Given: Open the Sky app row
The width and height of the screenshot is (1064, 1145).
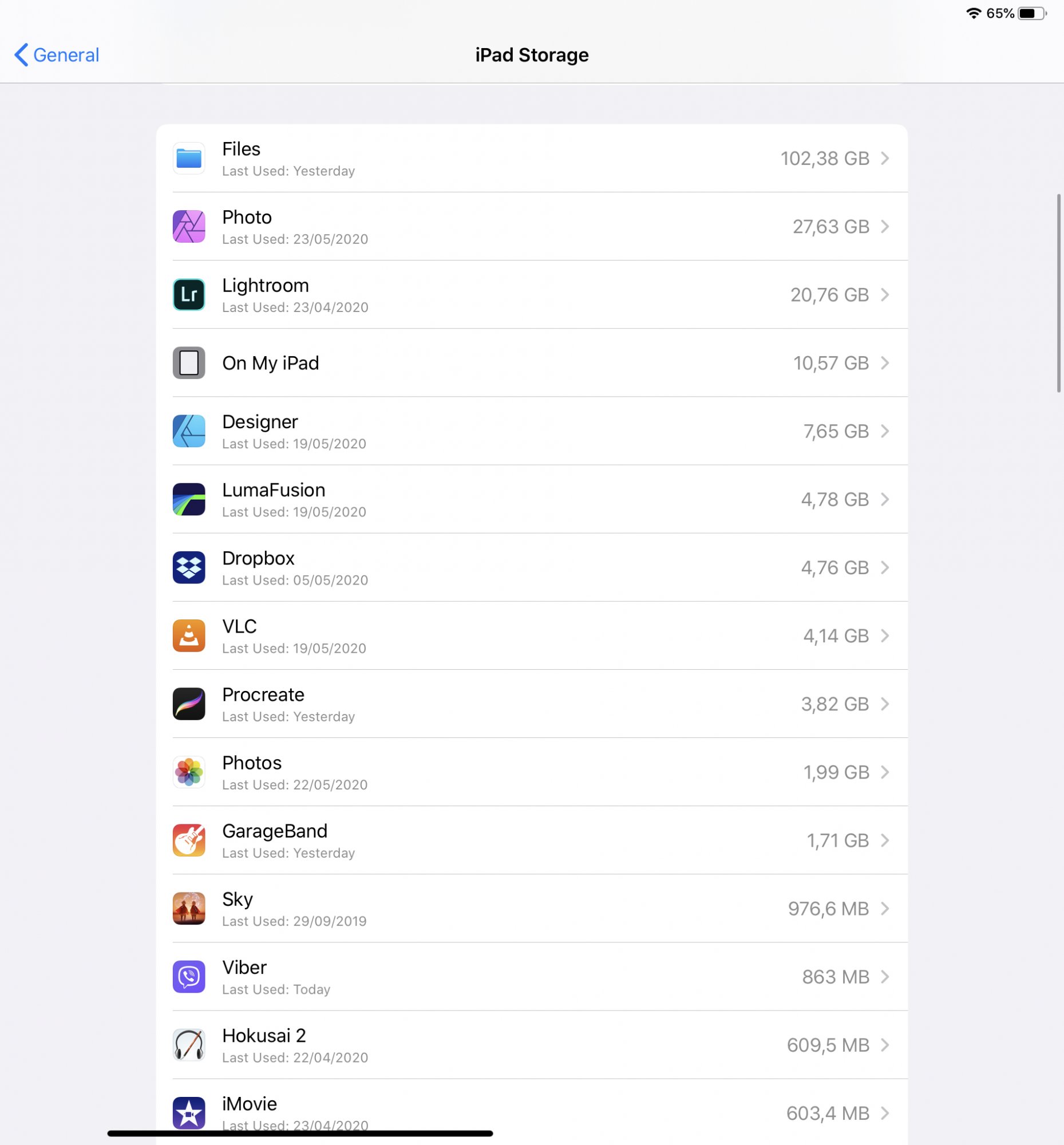Looking at the screenshot, I should 531,909.
